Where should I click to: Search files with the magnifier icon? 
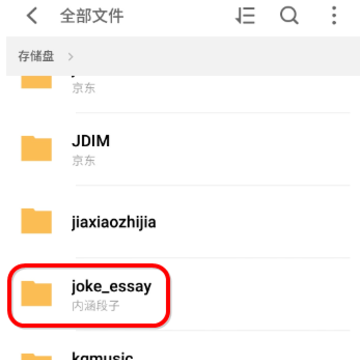click(x=289, y=16)
